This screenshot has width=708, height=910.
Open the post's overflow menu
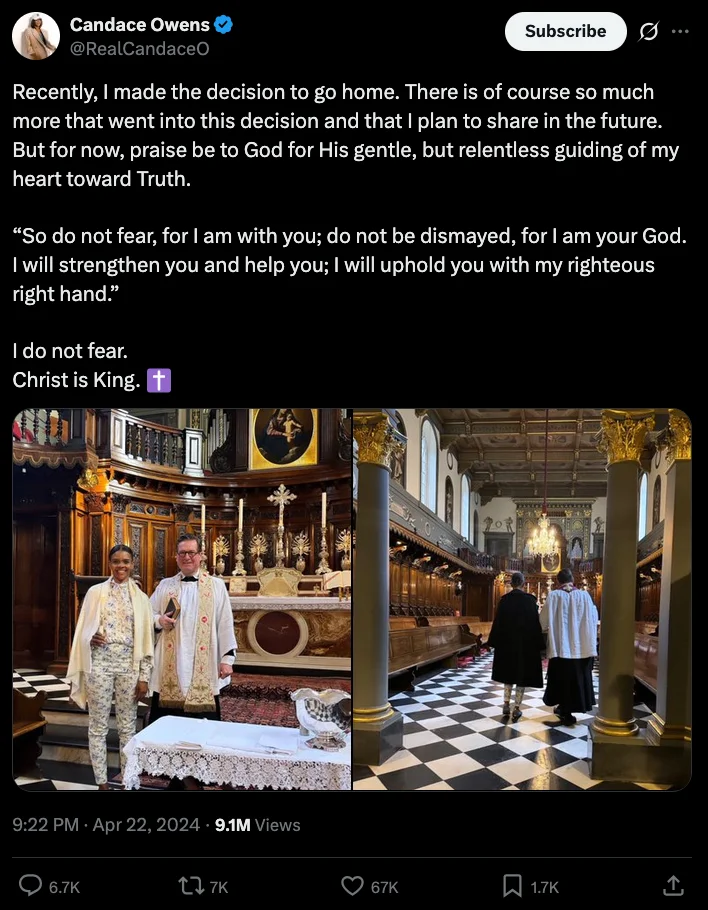[x=680, y=31]
